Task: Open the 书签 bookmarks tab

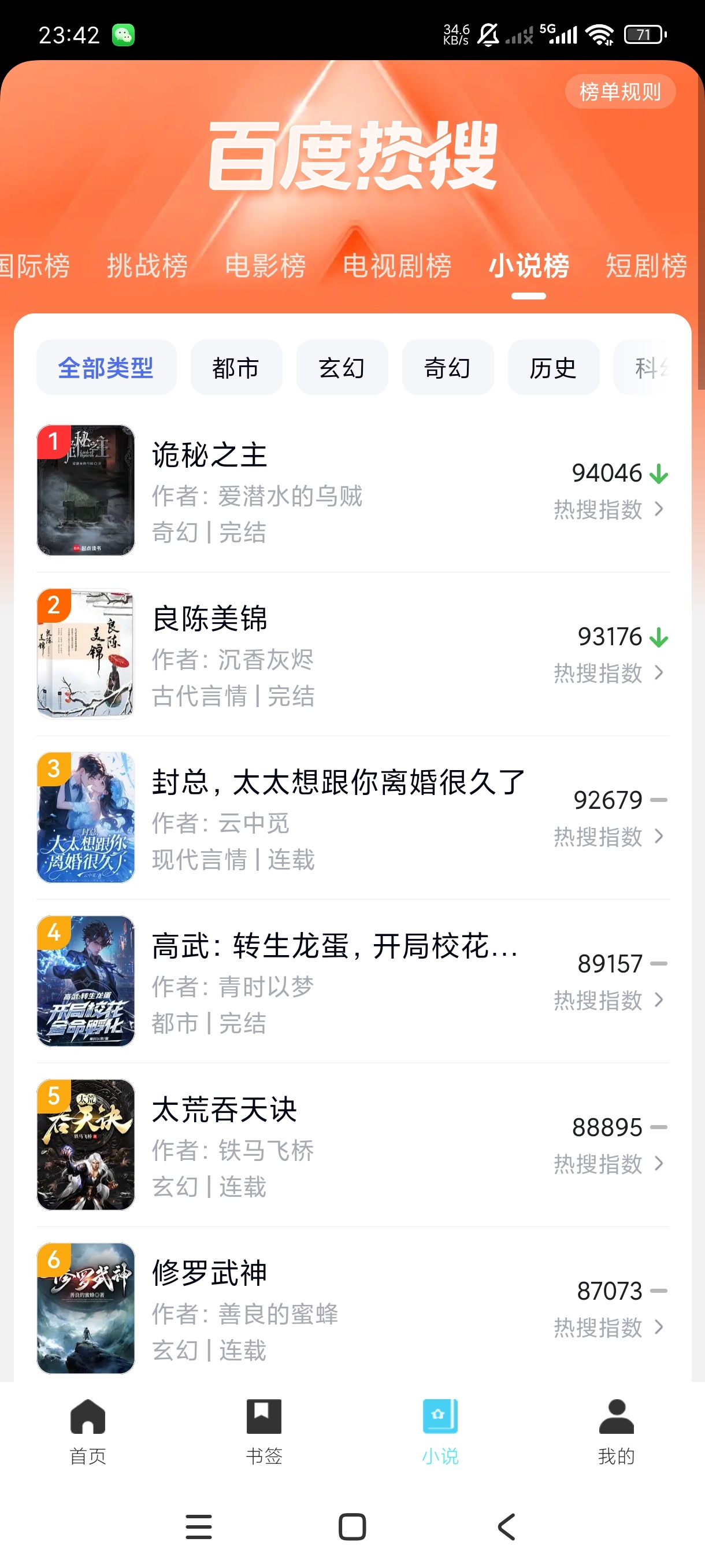Action: click(x=264, y=1432)
